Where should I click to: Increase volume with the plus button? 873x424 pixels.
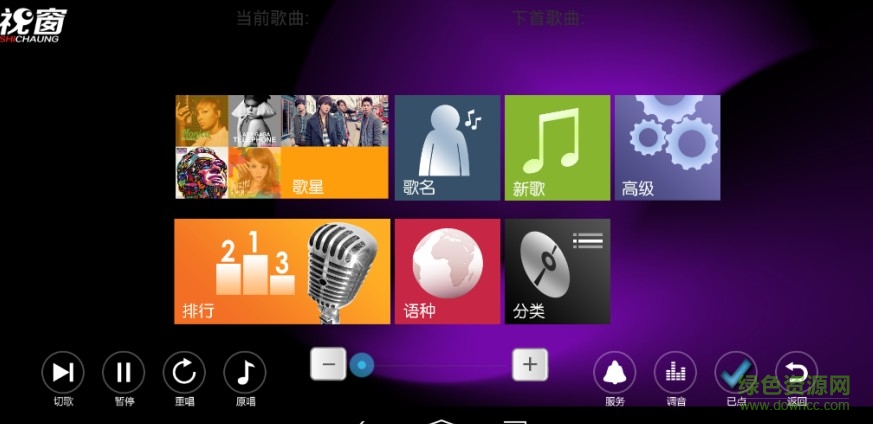[530, 365]
